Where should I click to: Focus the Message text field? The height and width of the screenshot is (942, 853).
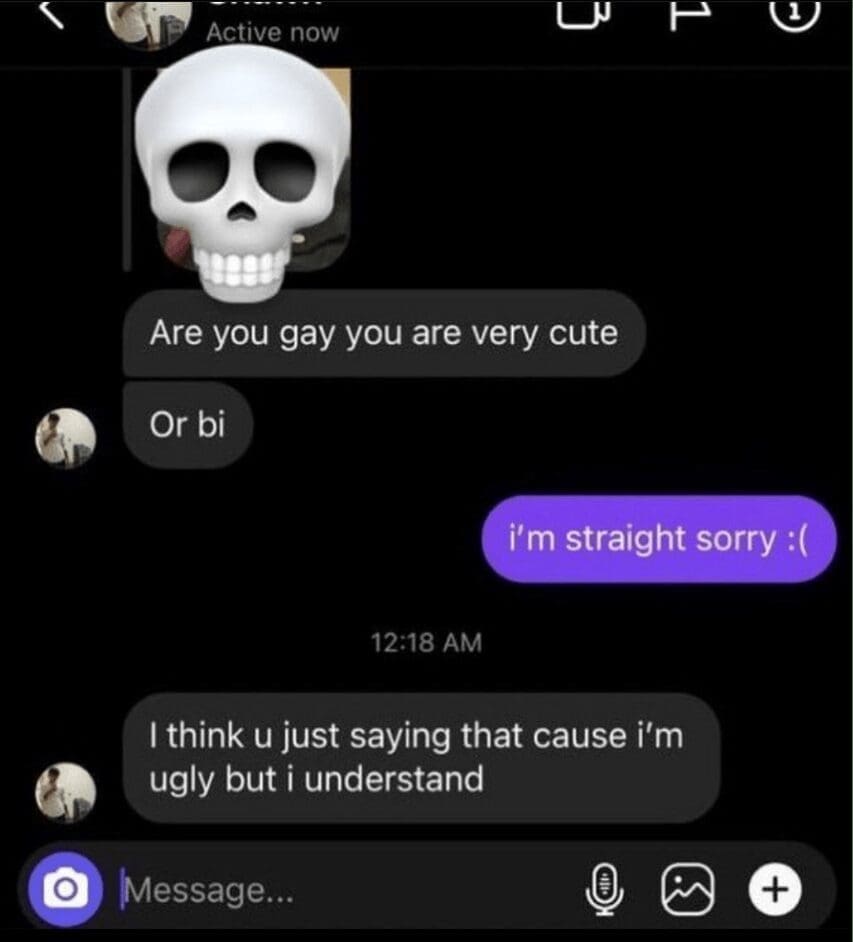point(340,887)
